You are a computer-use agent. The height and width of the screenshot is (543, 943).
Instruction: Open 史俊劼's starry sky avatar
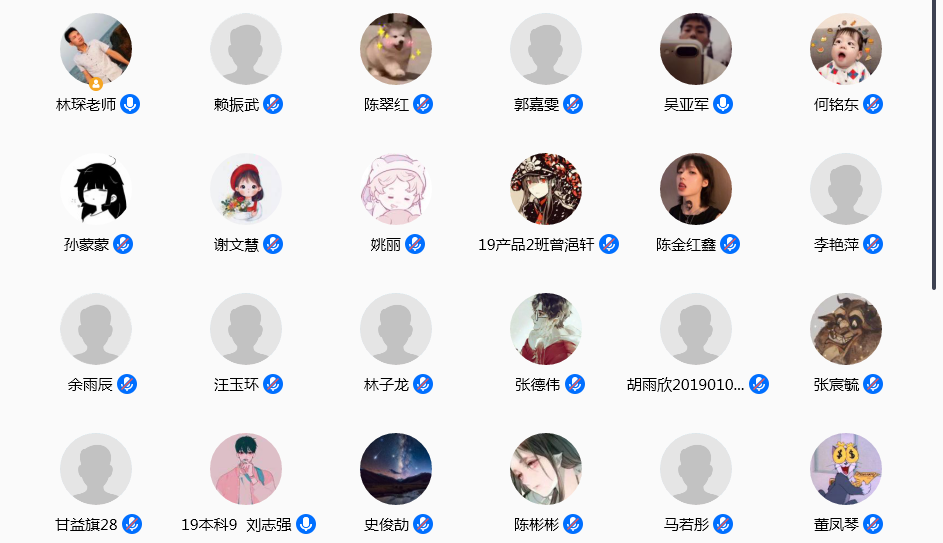396,469
